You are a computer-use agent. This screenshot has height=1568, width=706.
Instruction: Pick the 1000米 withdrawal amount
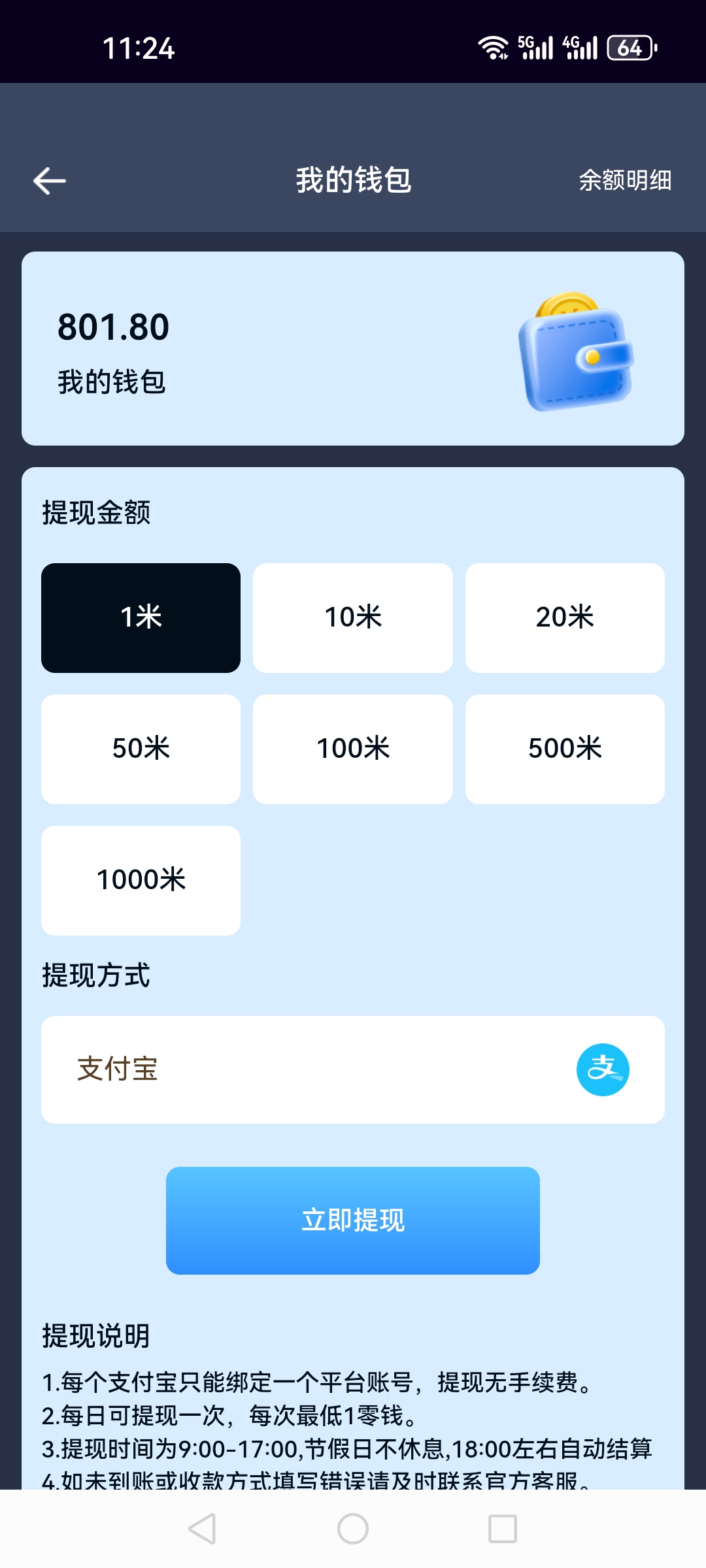tap(141, 880)
